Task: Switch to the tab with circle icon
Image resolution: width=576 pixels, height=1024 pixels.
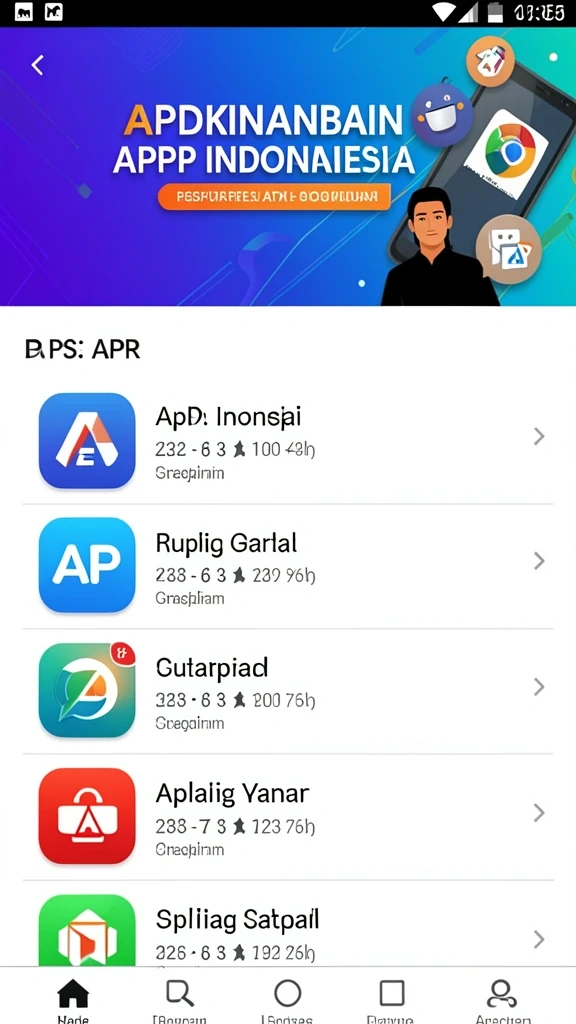Action: [x=287, y=1000]
